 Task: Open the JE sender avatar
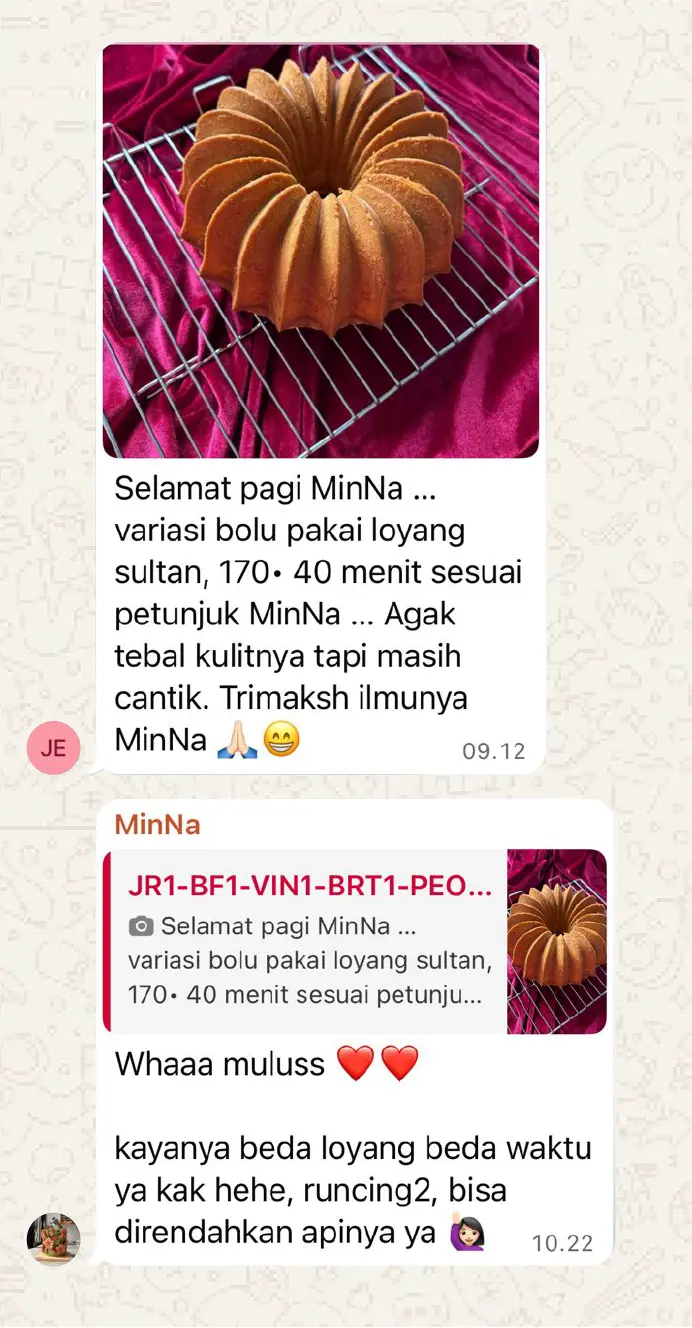click(54, 748)
